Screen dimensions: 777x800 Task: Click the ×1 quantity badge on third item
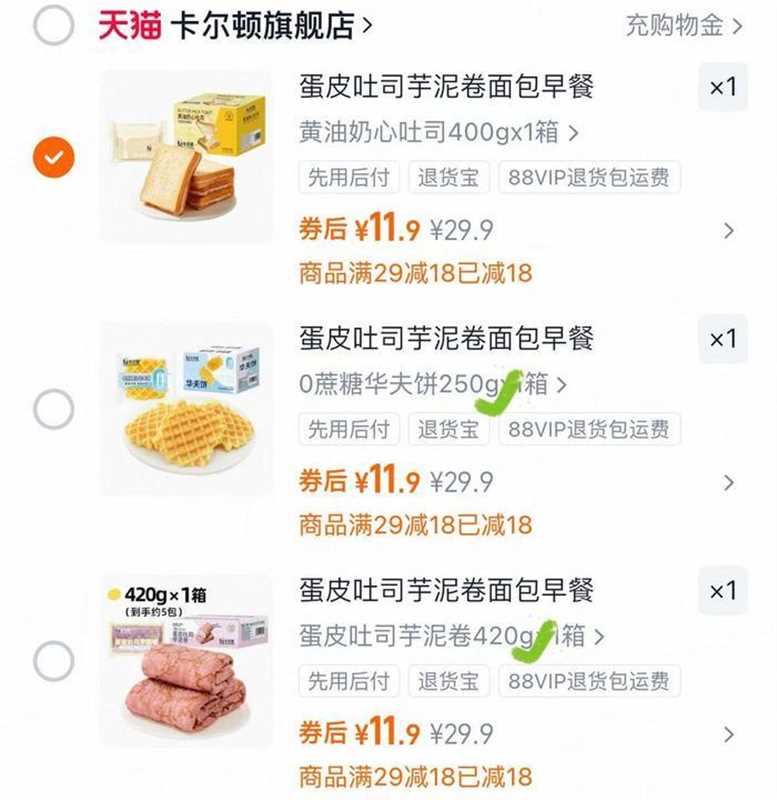pyautogui.click(x=722, y=590)
